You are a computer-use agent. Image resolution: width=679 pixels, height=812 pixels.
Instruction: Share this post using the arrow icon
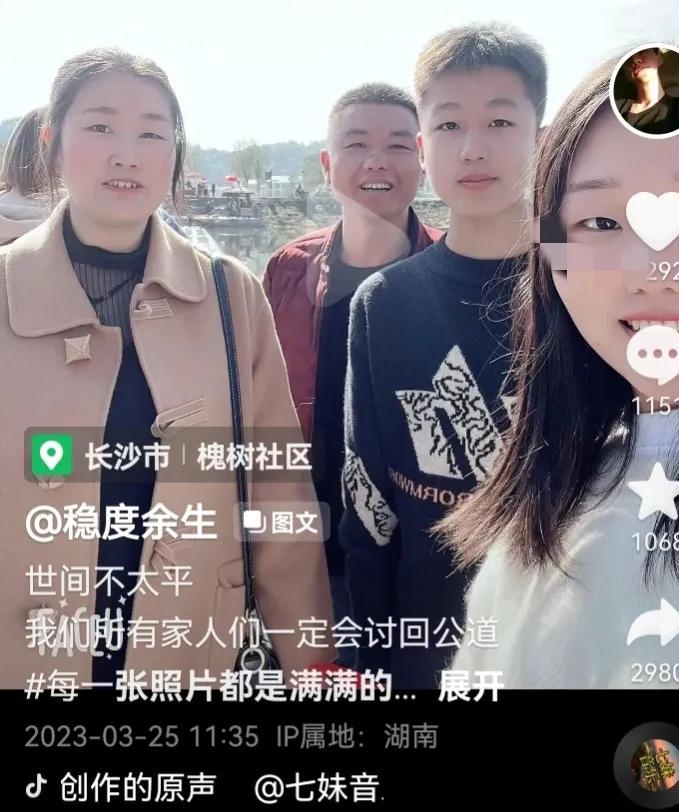pyautogui.click(x=654, y=624)
